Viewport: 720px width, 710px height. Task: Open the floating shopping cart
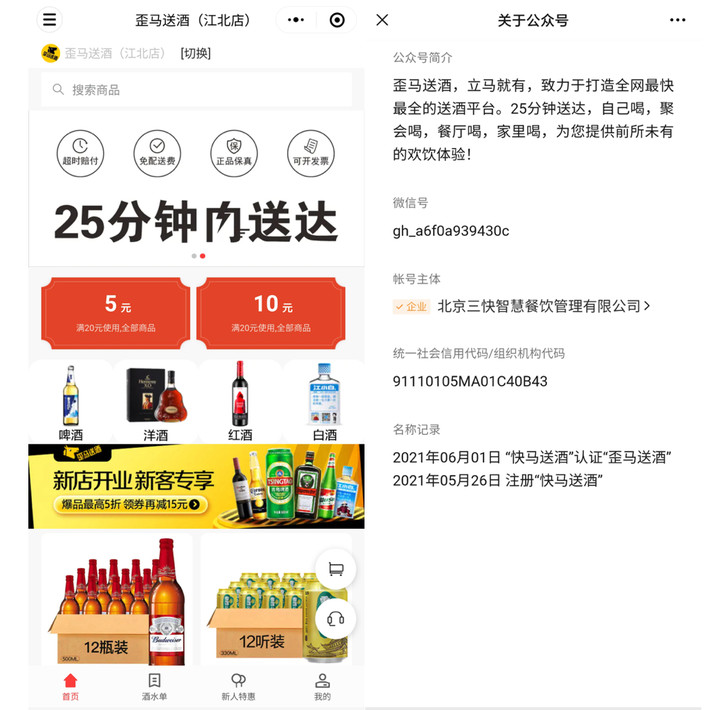pyautogui.click(x=335, y=569)
